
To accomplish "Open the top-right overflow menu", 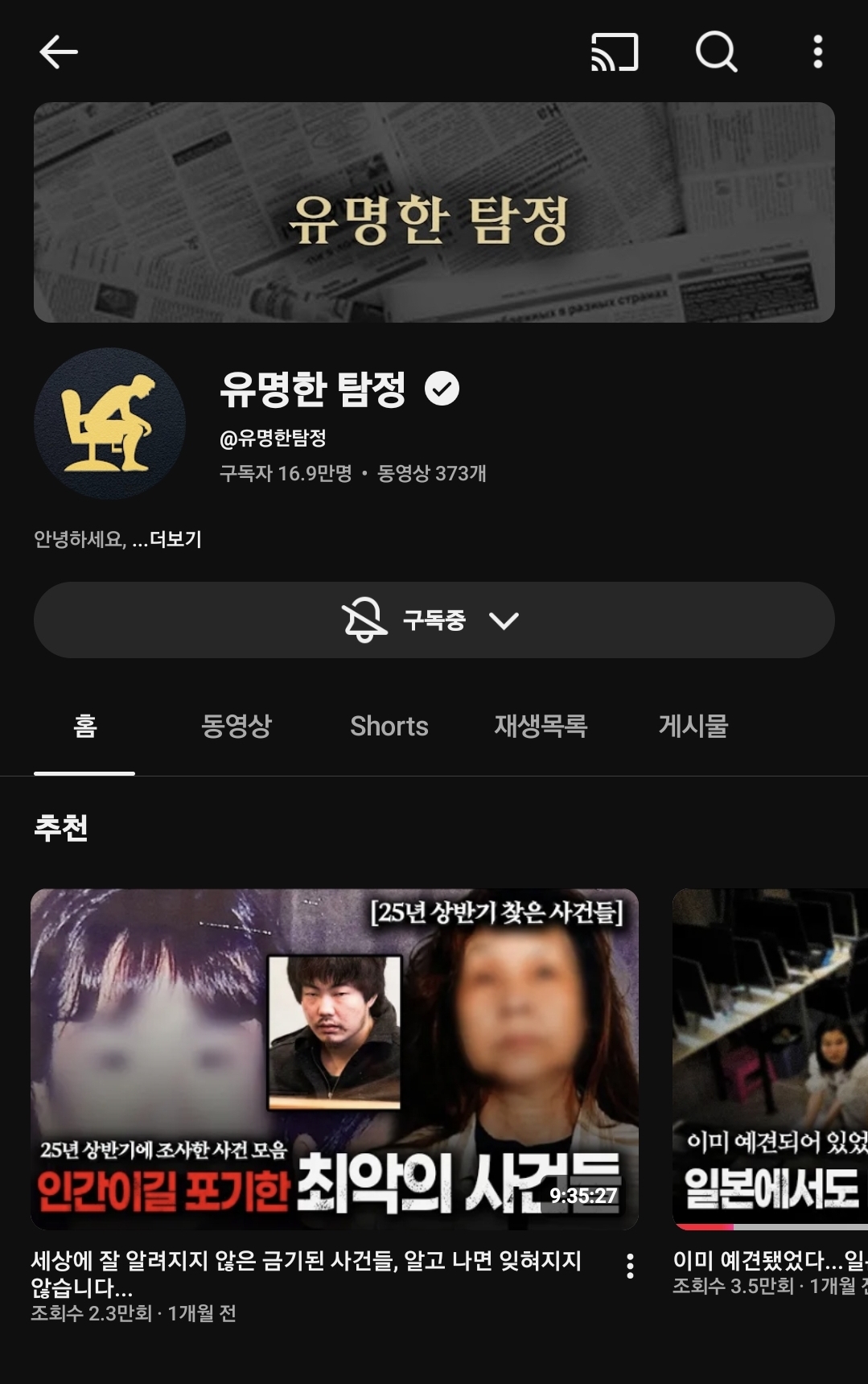I will (817, 53).
